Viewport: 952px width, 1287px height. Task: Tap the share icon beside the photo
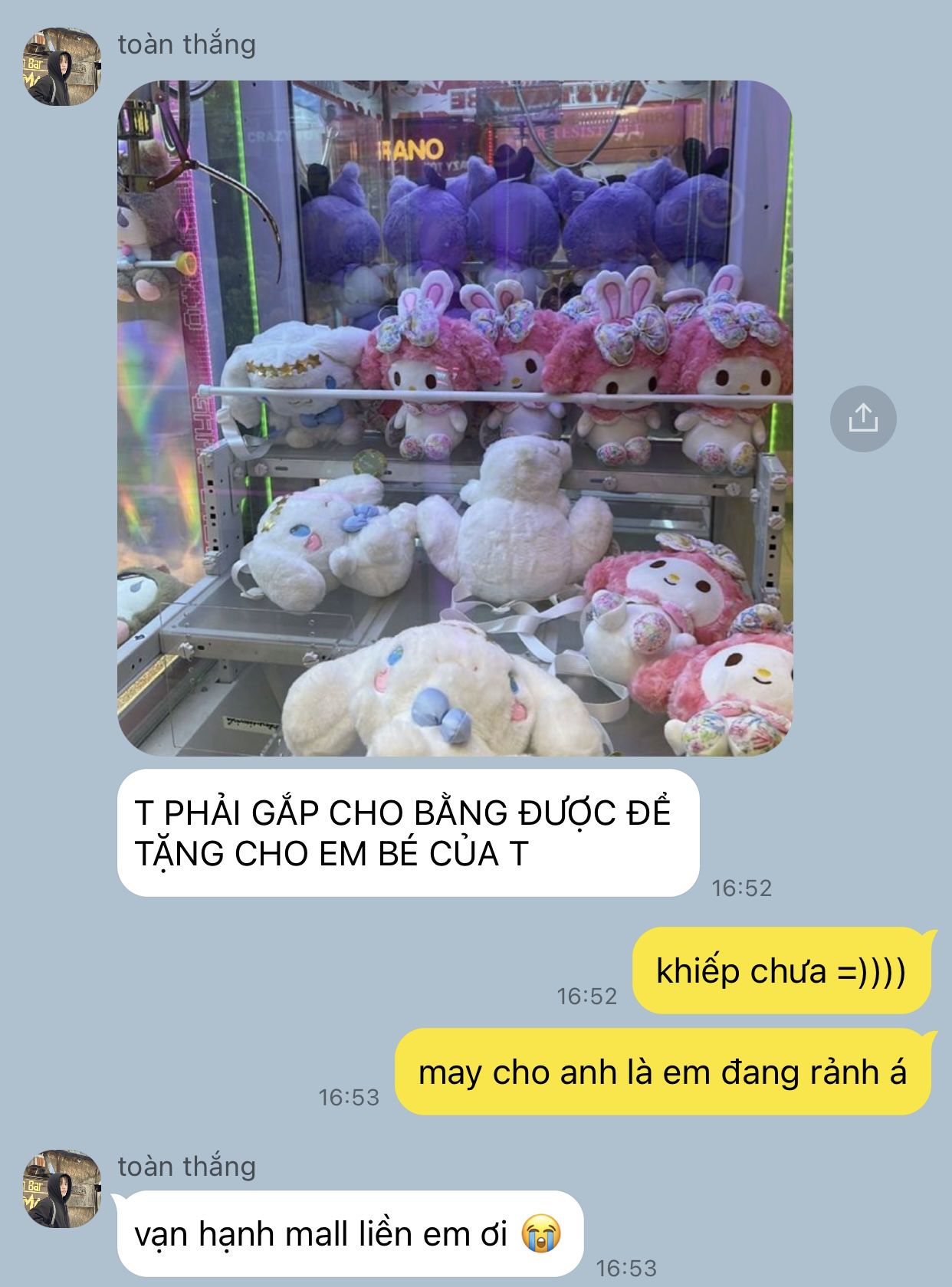coord(863,419)
